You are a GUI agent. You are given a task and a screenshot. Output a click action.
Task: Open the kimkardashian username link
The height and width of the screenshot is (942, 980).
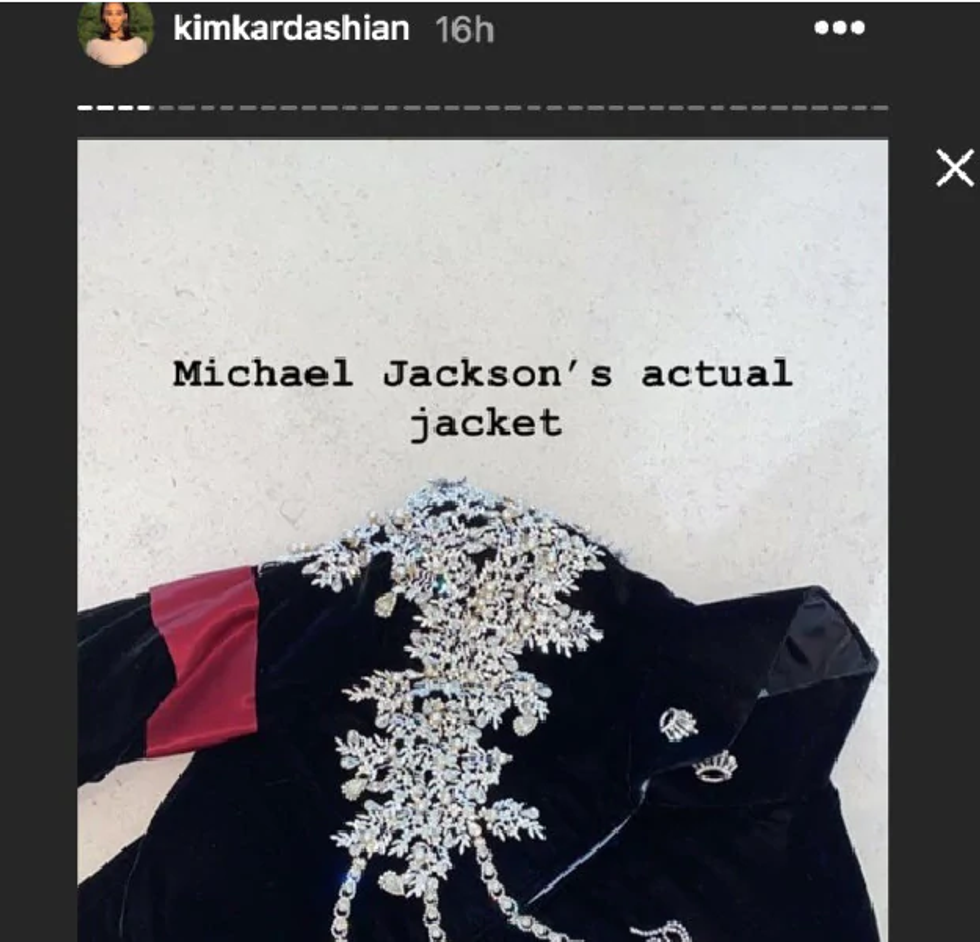pos(291,29)
